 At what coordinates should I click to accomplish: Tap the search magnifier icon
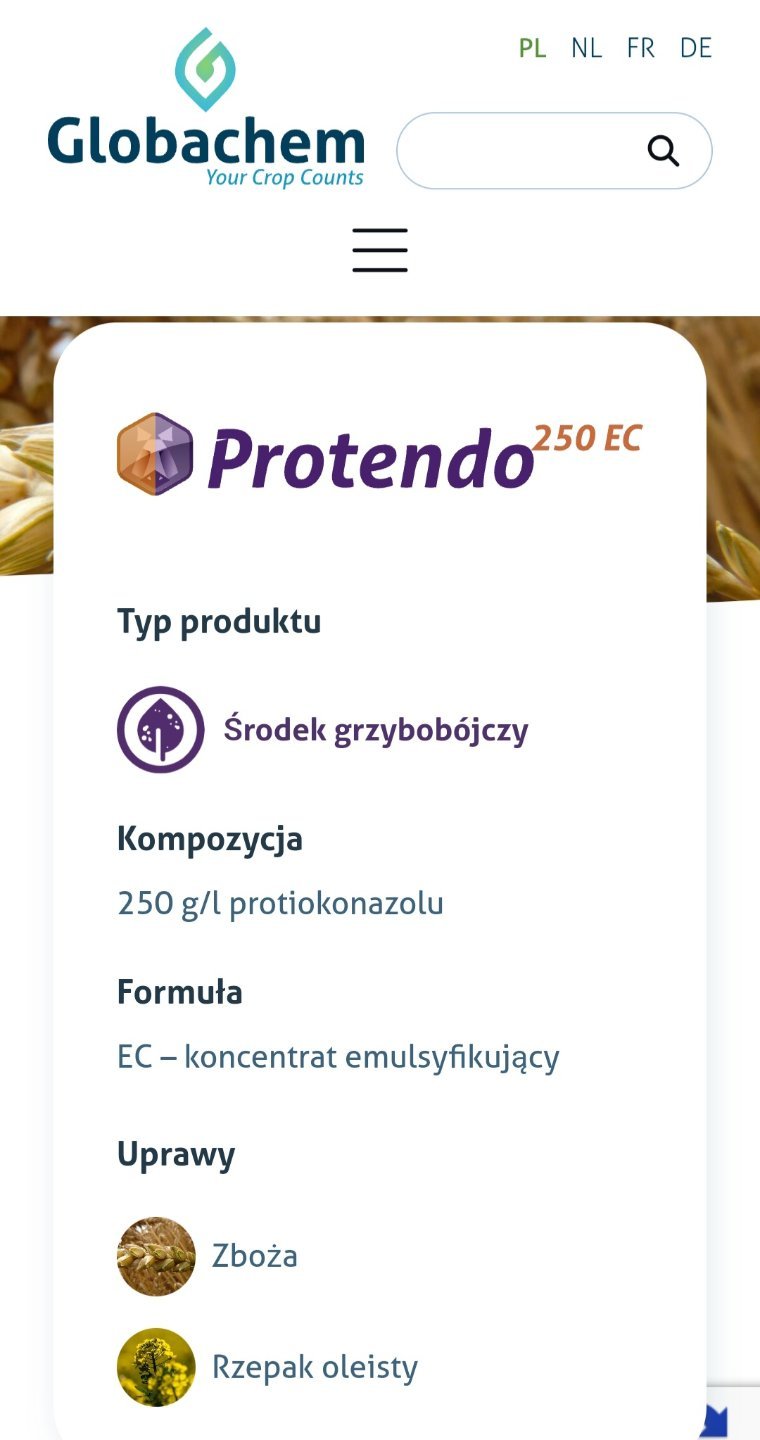coord(663,151)
